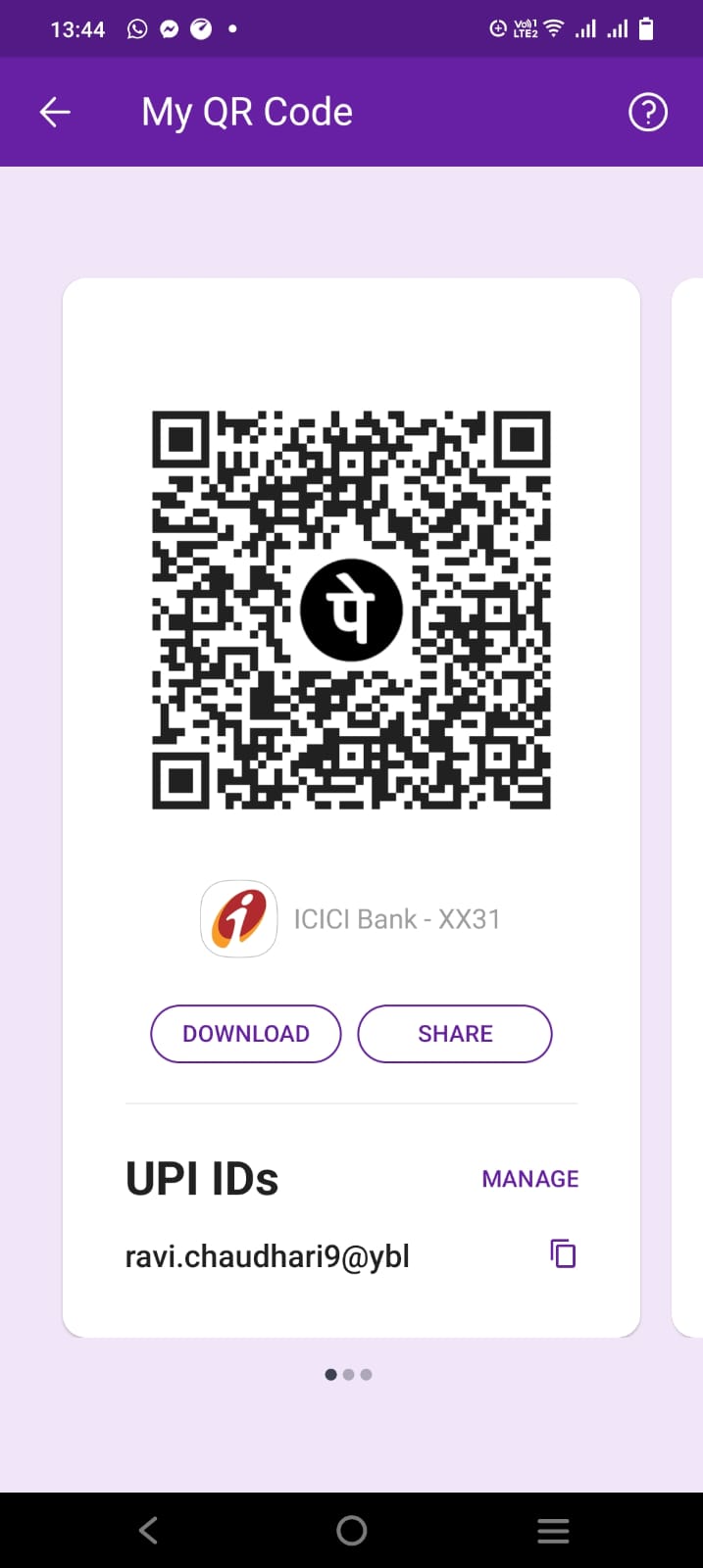Download the QR code
Viewport: 703px width, 1568px height.
tap(245, 1034)
